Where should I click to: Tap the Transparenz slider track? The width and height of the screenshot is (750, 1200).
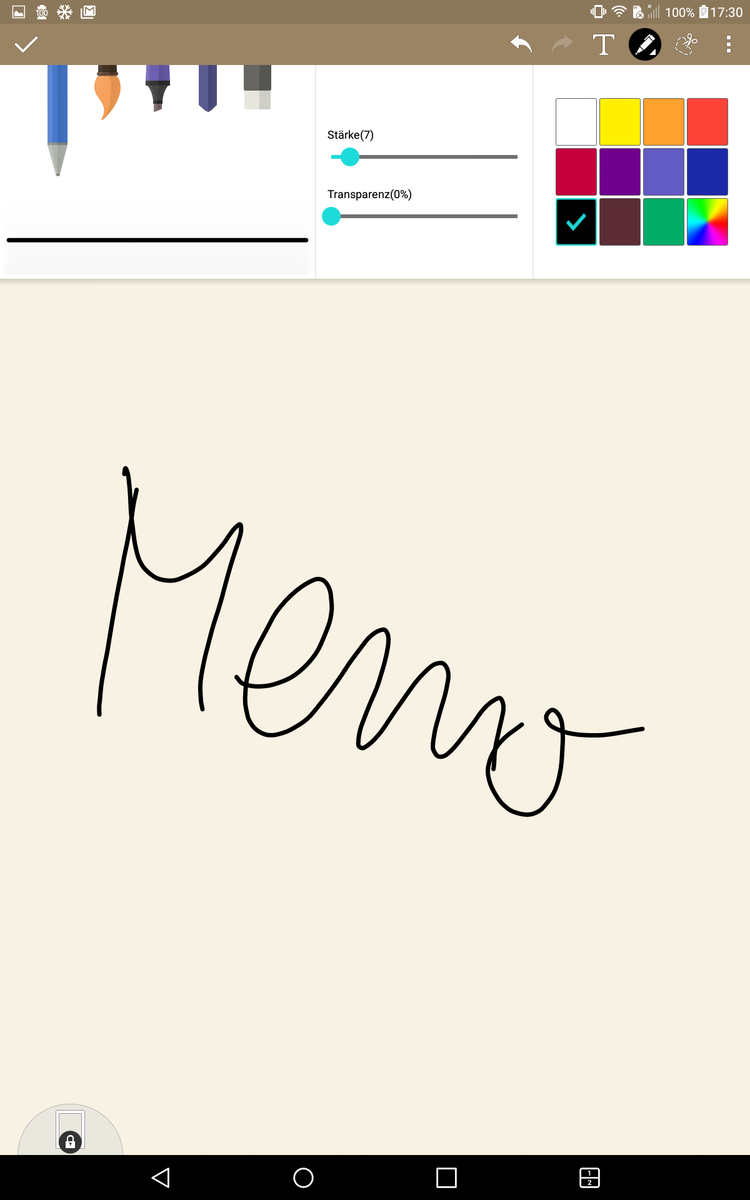click(424, 216)
